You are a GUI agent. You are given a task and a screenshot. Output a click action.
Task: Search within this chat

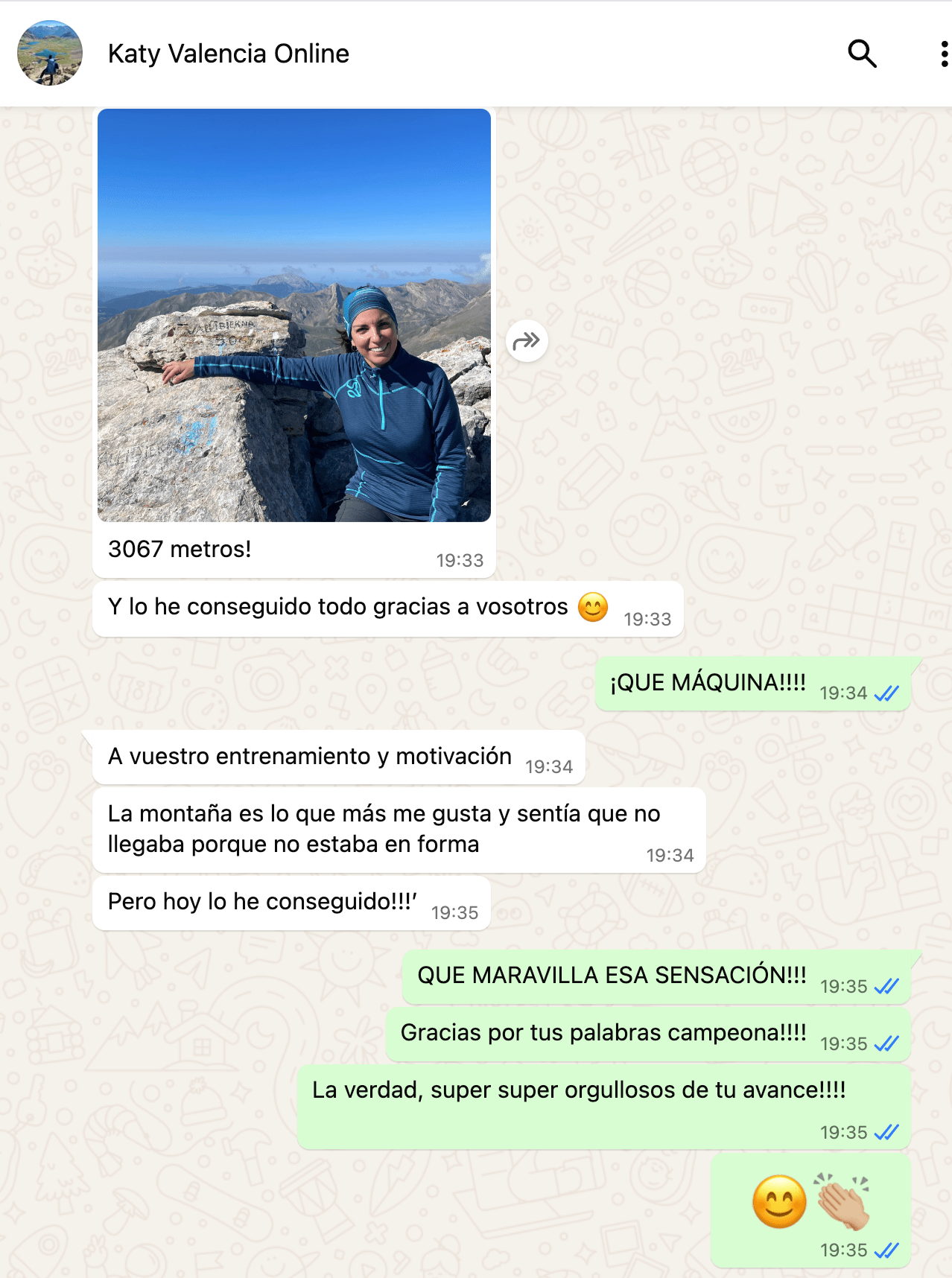tap(862, 54)
